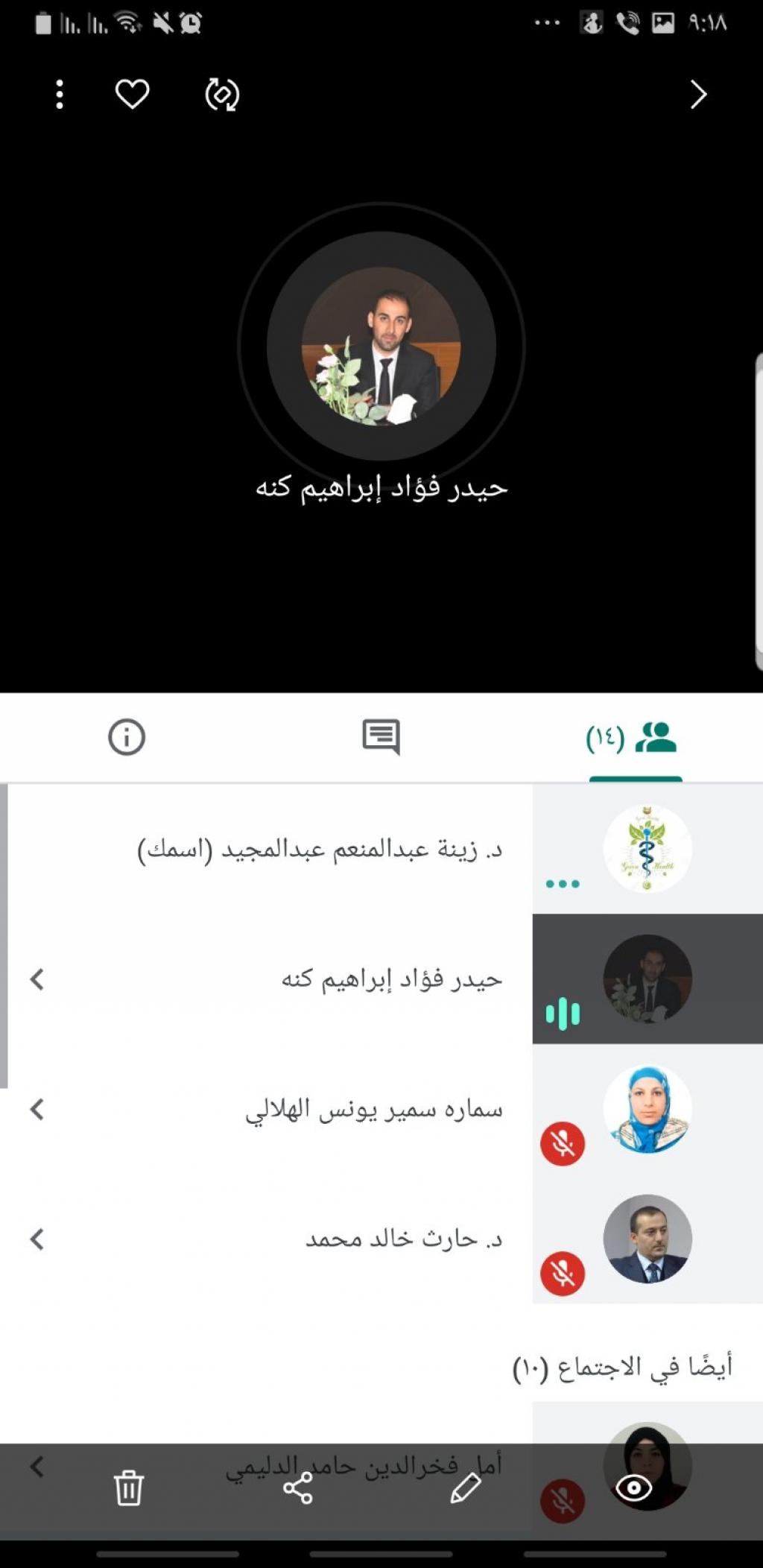Screen dimensions: 763x1568
Task: Tap the rotate image icon
Action: [222, 95]
